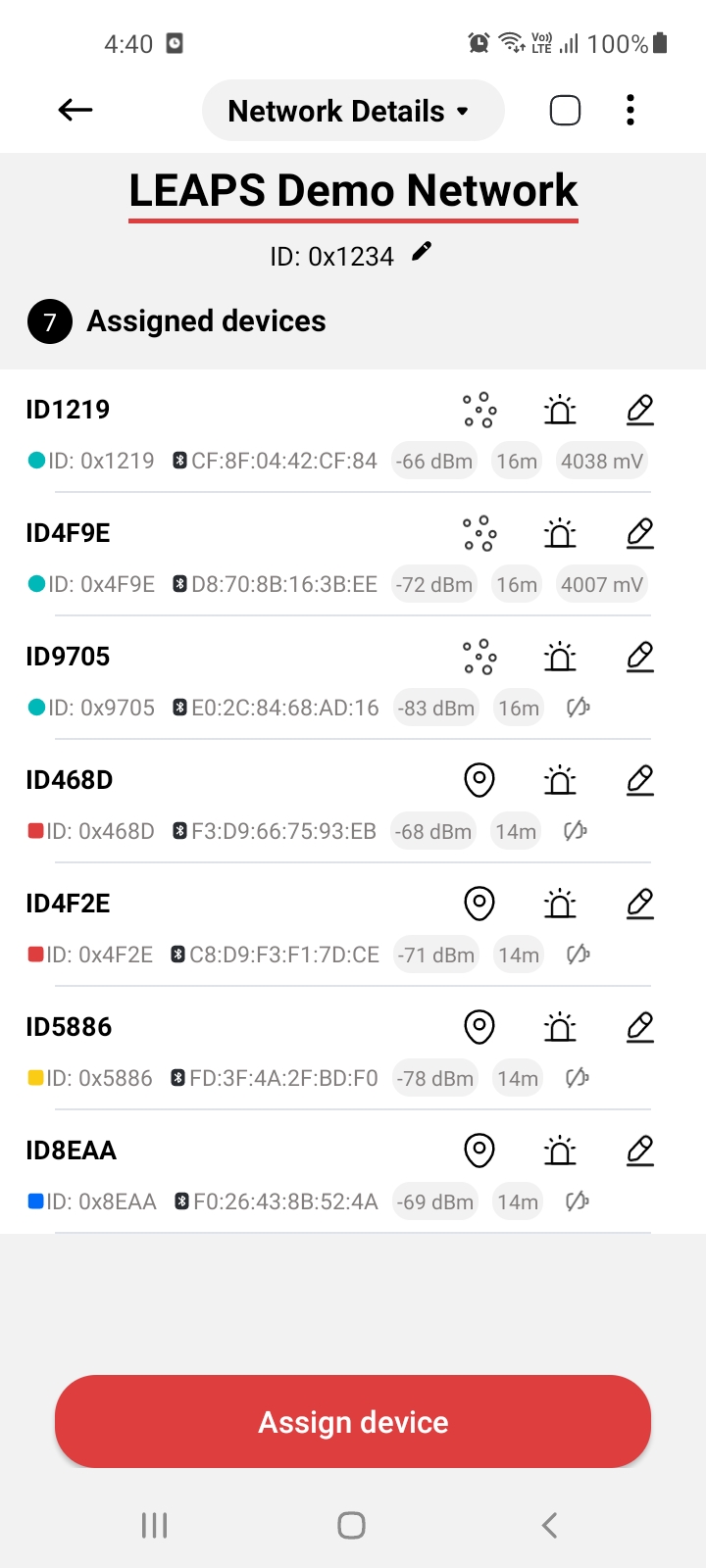This screenshot has width=706, height=1568.
Task: Open the ID5886 device row
Action: click(x=353, y=1049)
